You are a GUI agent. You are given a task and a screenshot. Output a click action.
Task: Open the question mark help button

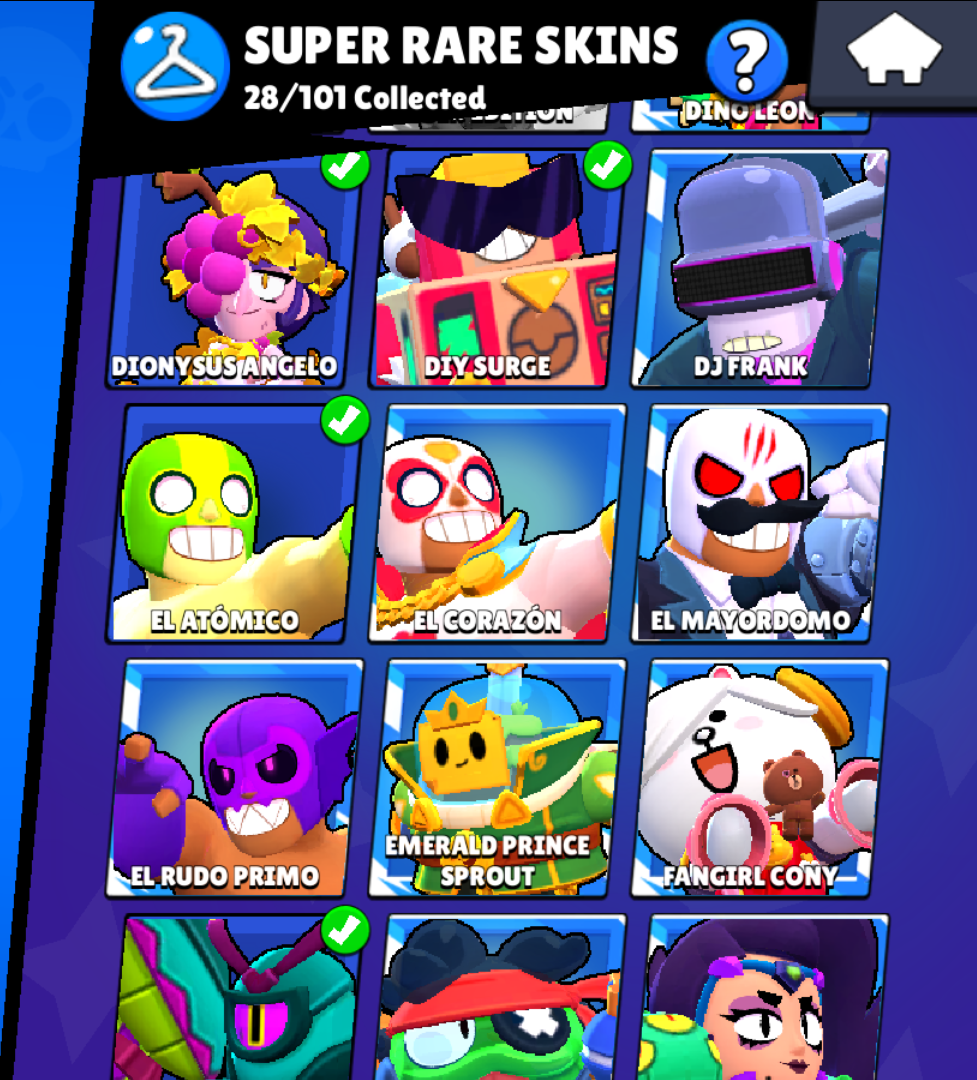746,58
